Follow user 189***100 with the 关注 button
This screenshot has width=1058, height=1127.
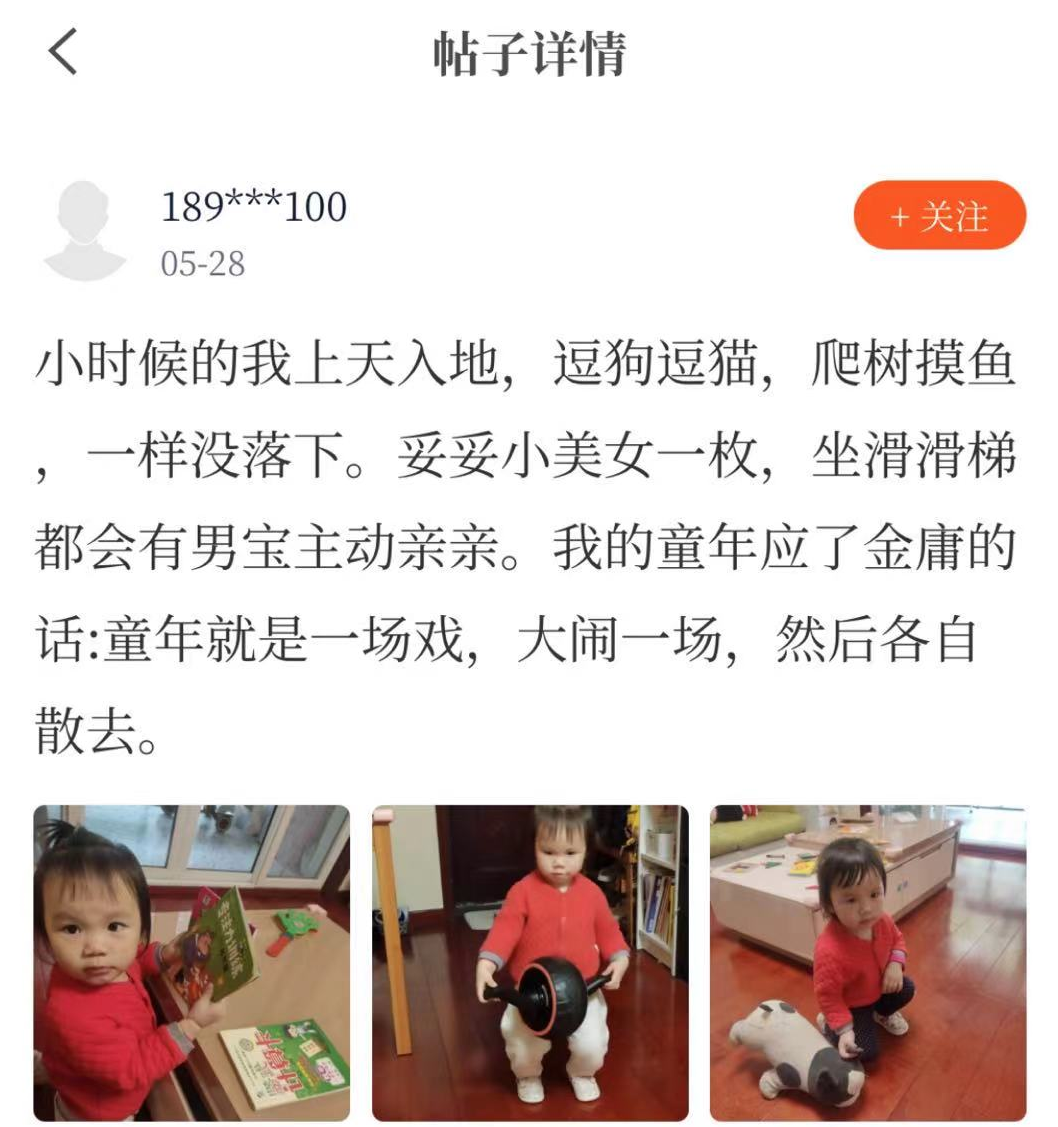pyautogui.click(x=939, y=216)
